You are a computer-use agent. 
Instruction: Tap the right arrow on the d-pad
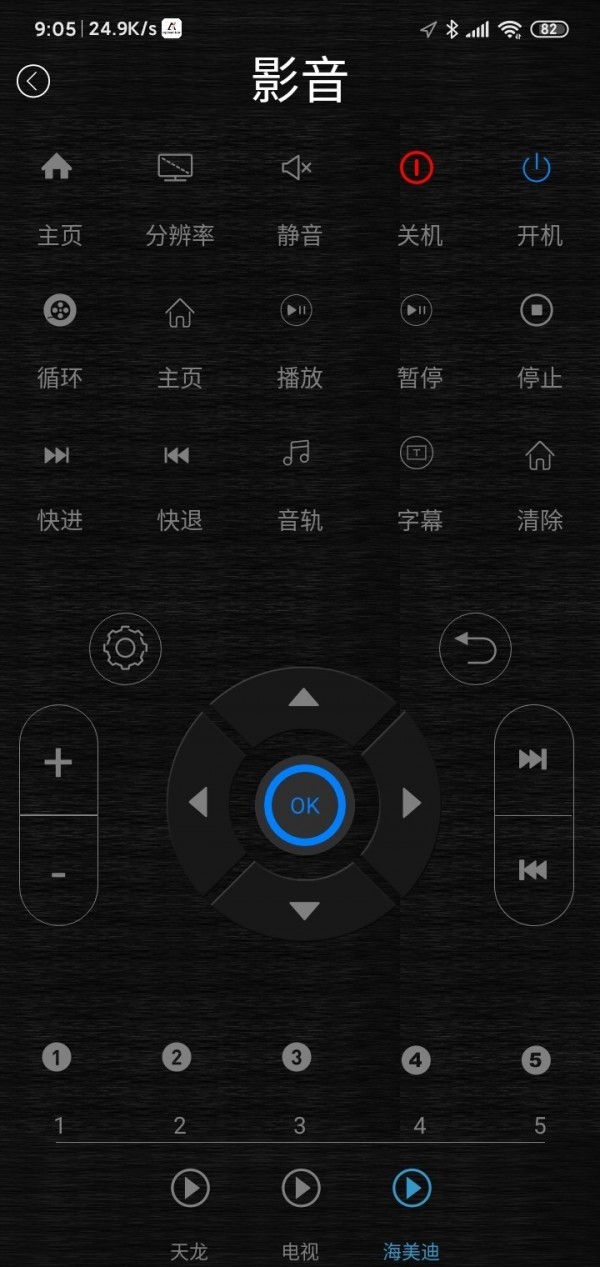point(411,803)
